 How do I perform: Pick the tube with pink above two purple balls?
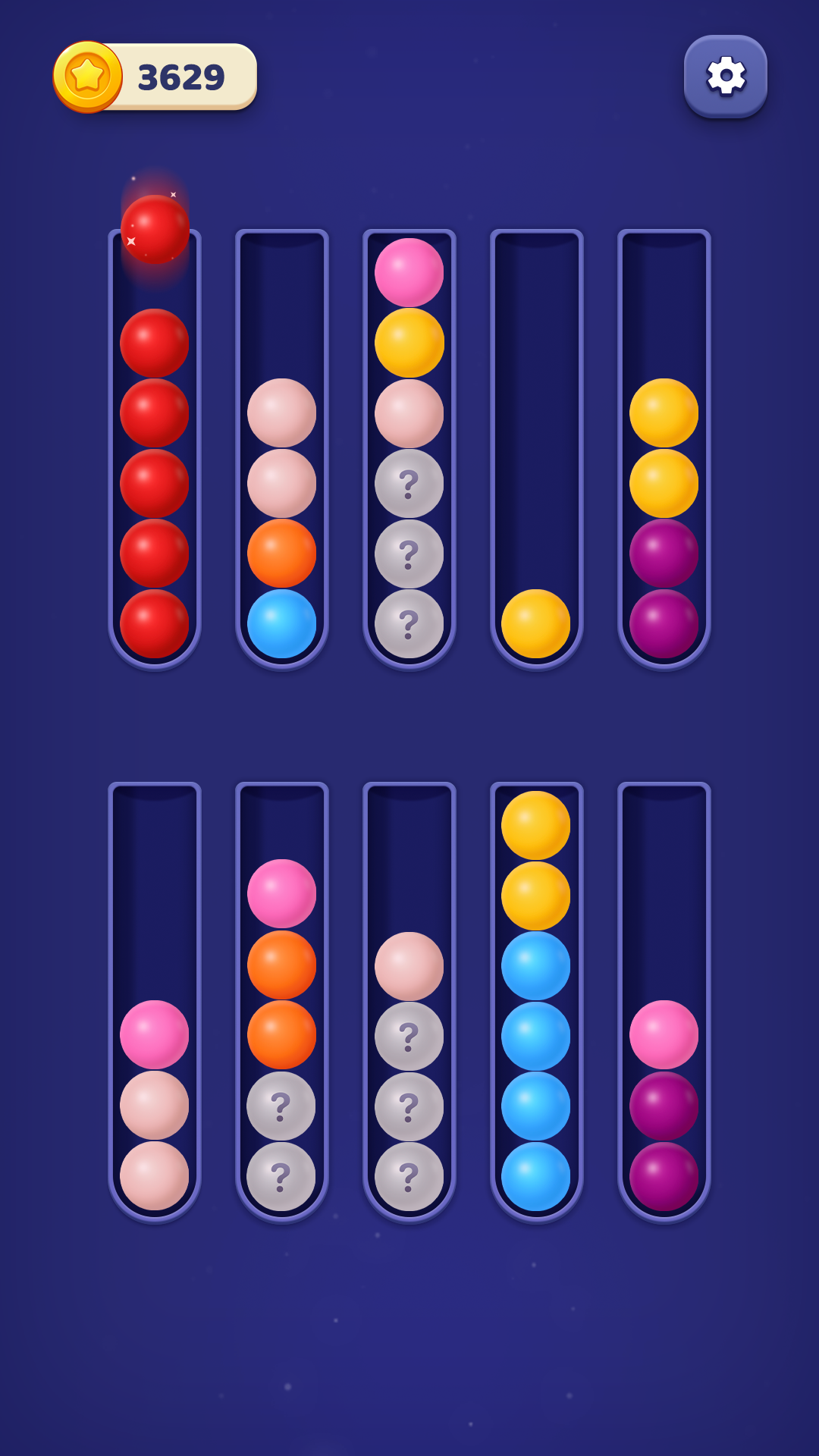[x=664, y=1002]
